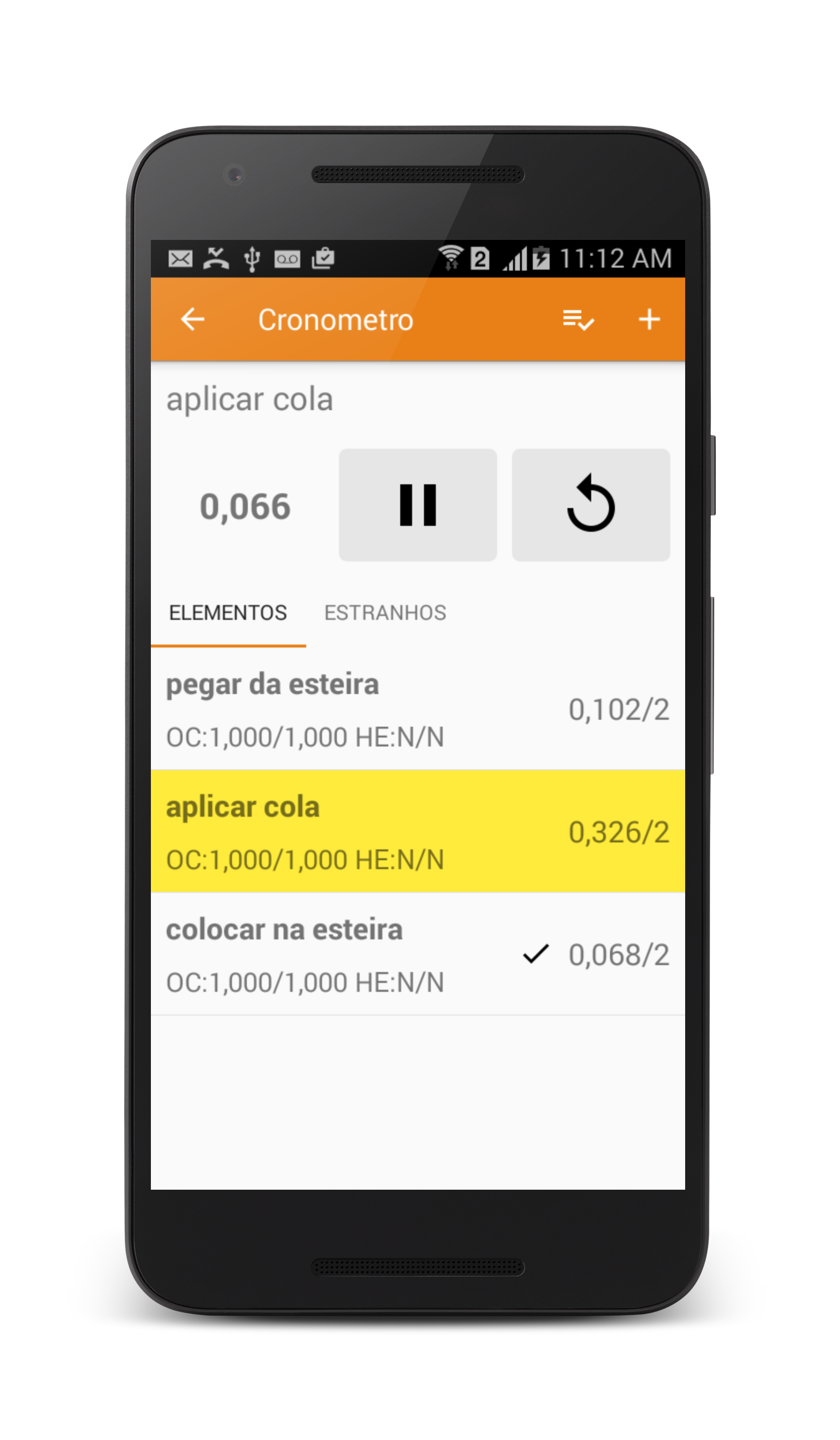The width and height of the screenshot is (840, 1440).
Task: Pause the running stopwatch
Action: (x=418, y=505)
